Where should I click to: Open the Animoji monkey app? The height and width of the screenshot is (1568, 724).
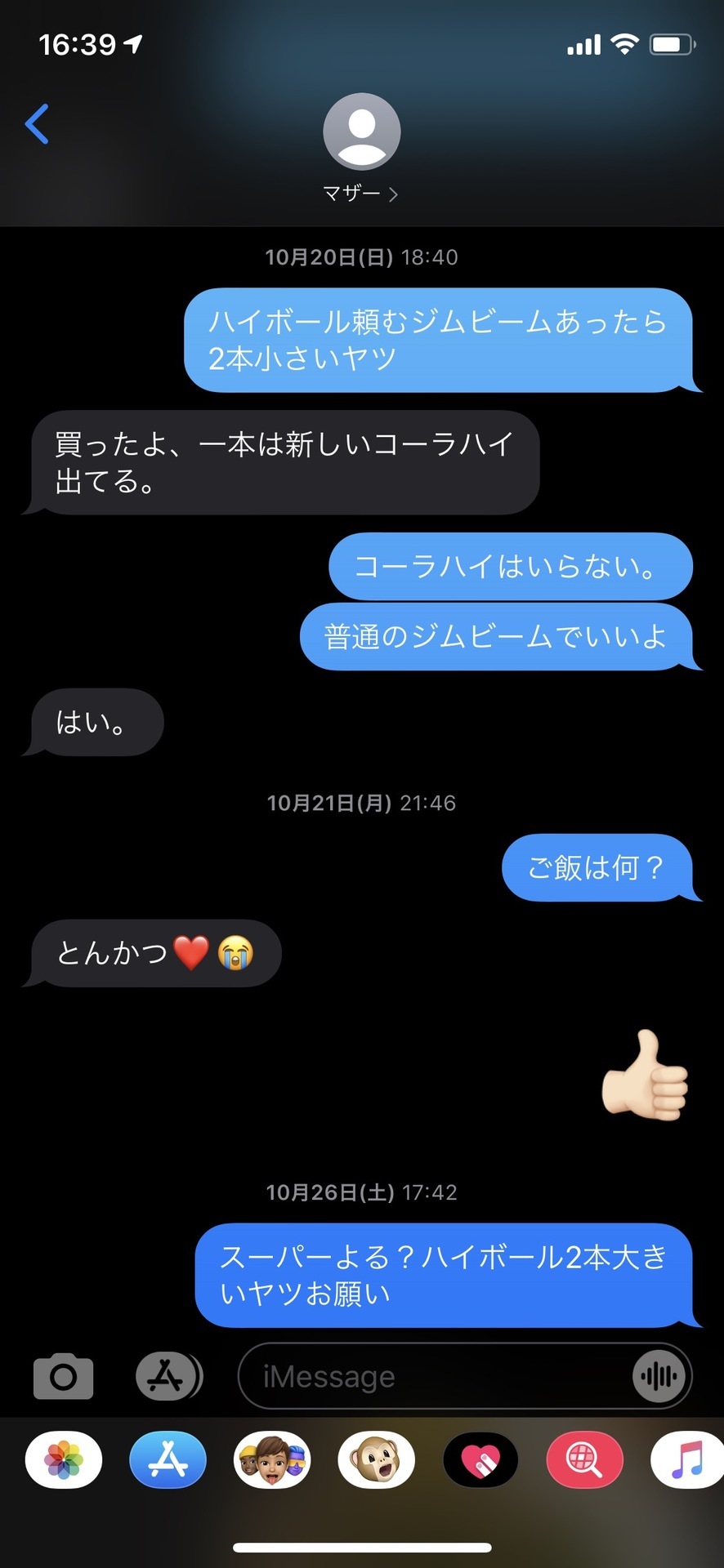377,1460
